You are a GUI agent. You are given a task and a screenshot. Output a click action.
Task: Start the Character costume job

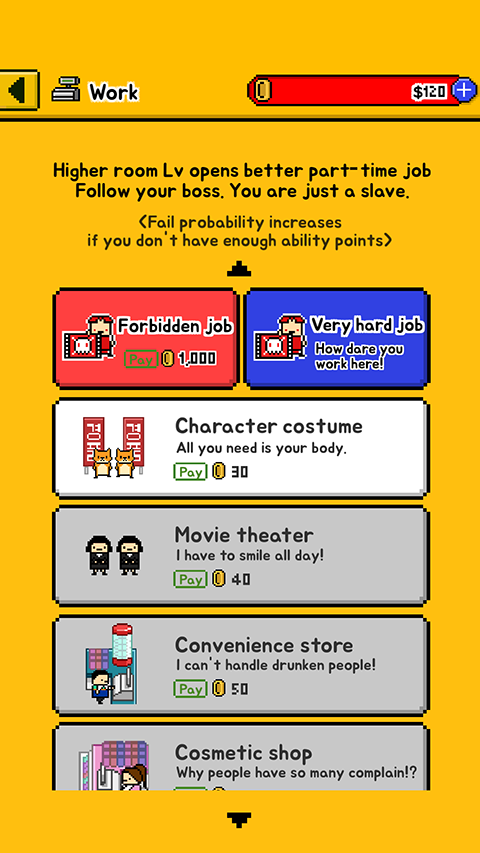240,448
